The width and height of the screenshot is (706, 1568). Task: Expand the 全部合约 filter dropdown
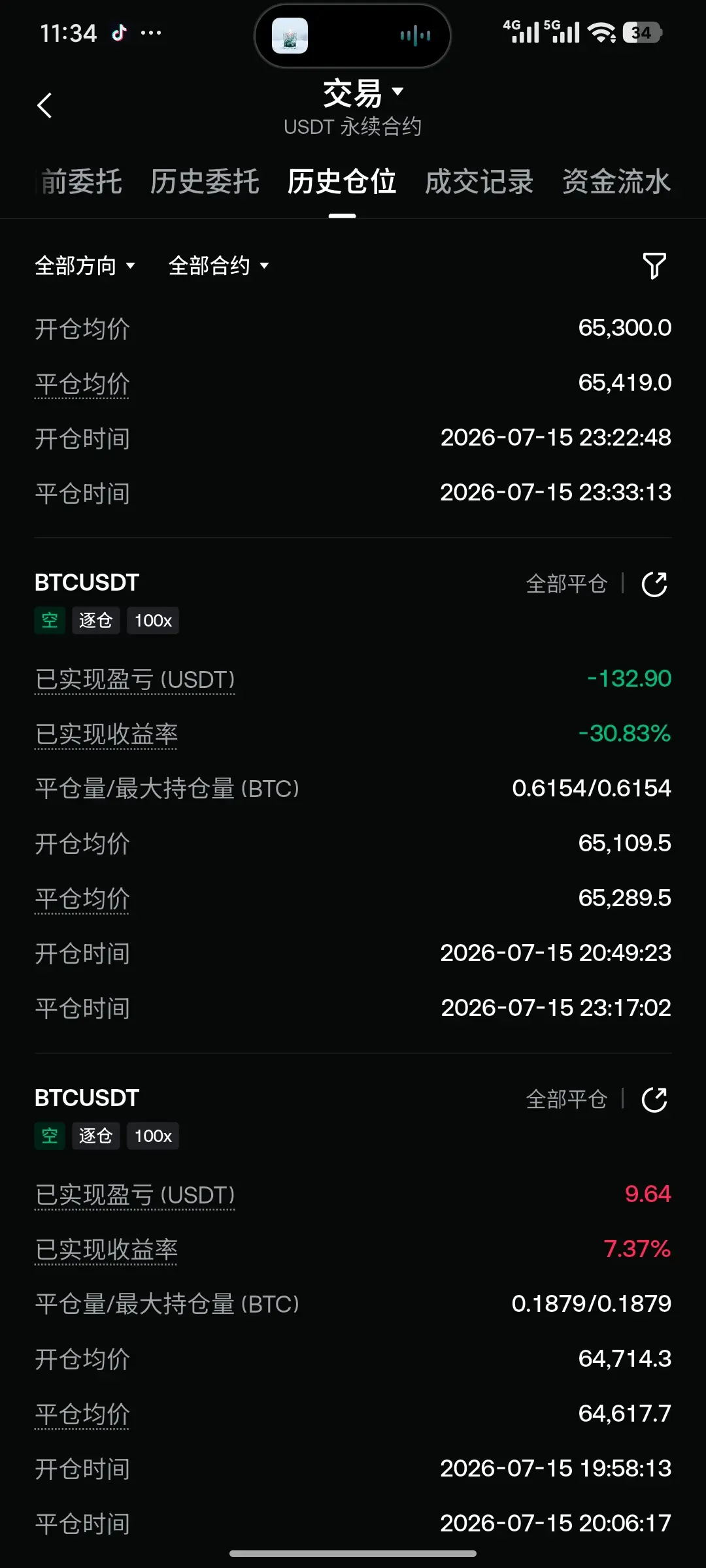pos(218,266)
